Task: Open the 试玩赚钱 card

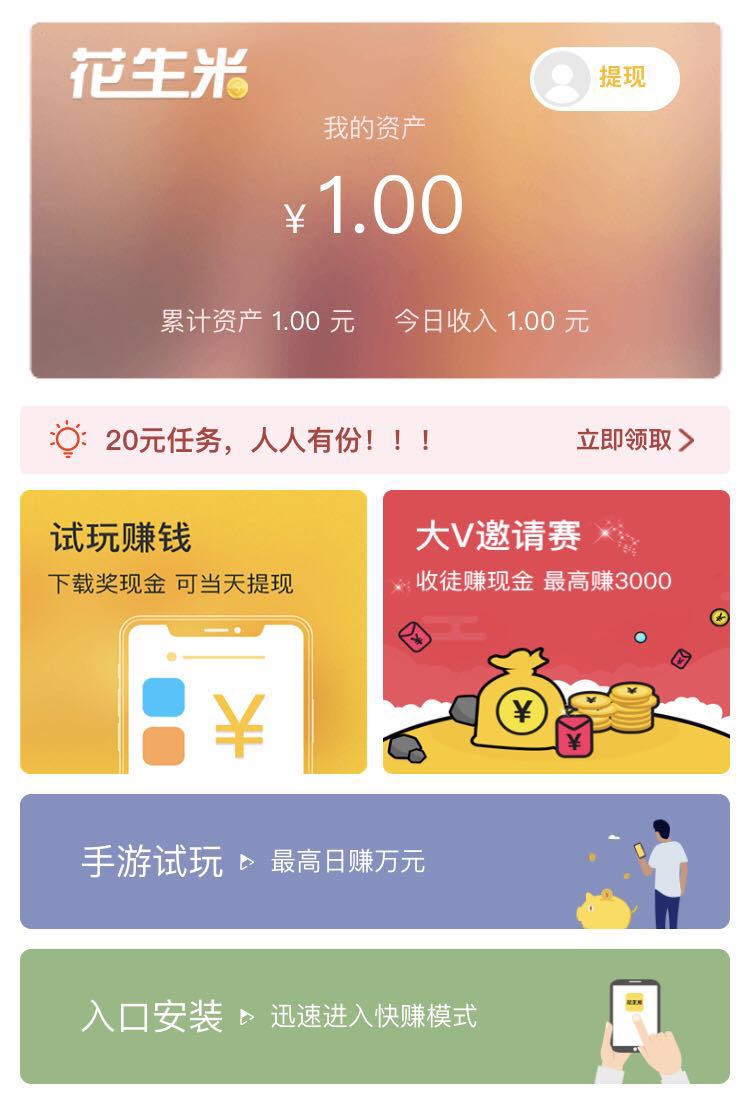Action: coord(193,631)
